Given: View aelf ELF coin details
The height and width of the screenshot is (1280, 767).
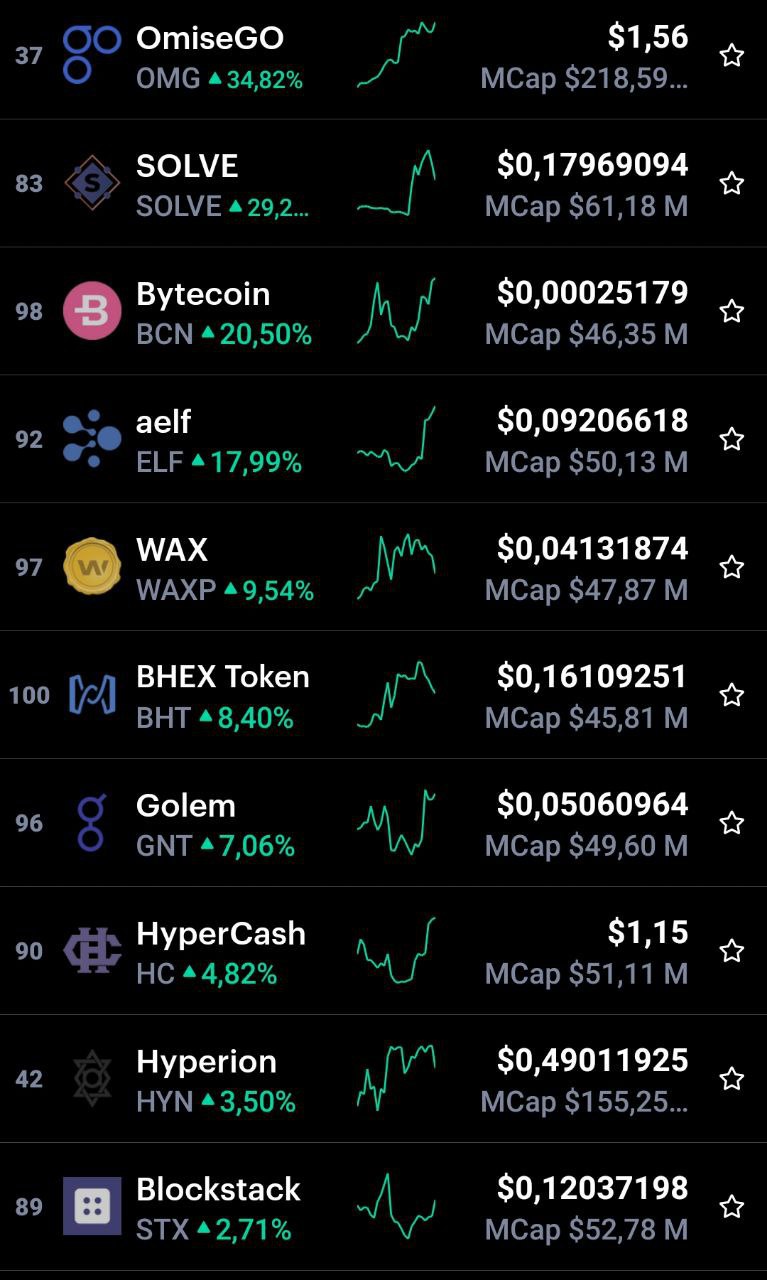Looking at the screenshot, I should pos(383,440).
